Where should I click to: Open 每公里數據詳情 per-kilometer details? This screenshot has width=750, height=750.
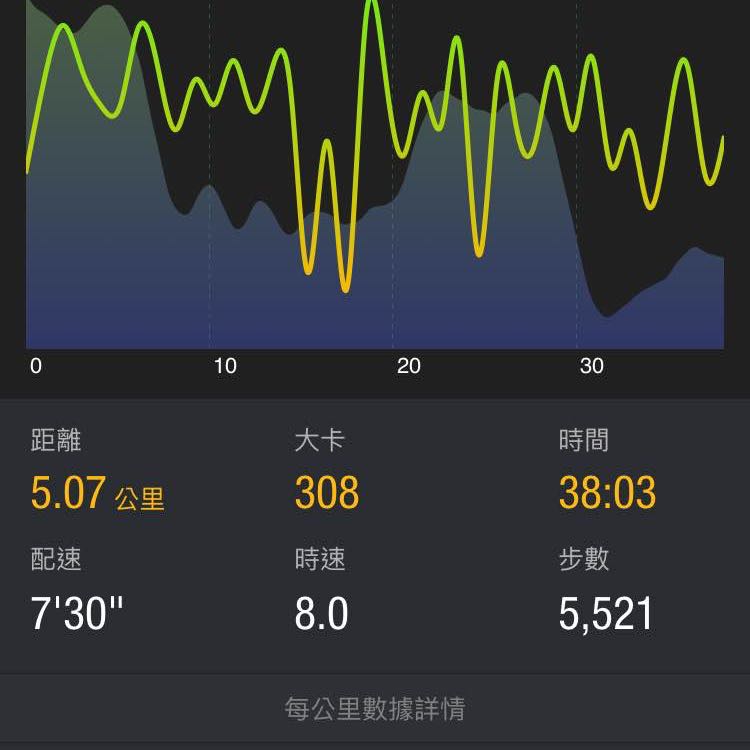coord(375,709)
